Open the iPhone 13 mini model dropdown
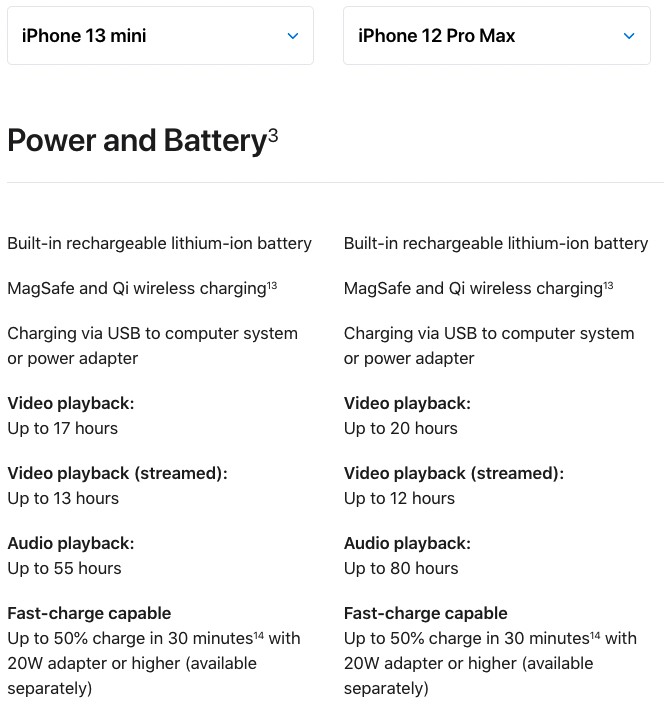 [160, 36]
